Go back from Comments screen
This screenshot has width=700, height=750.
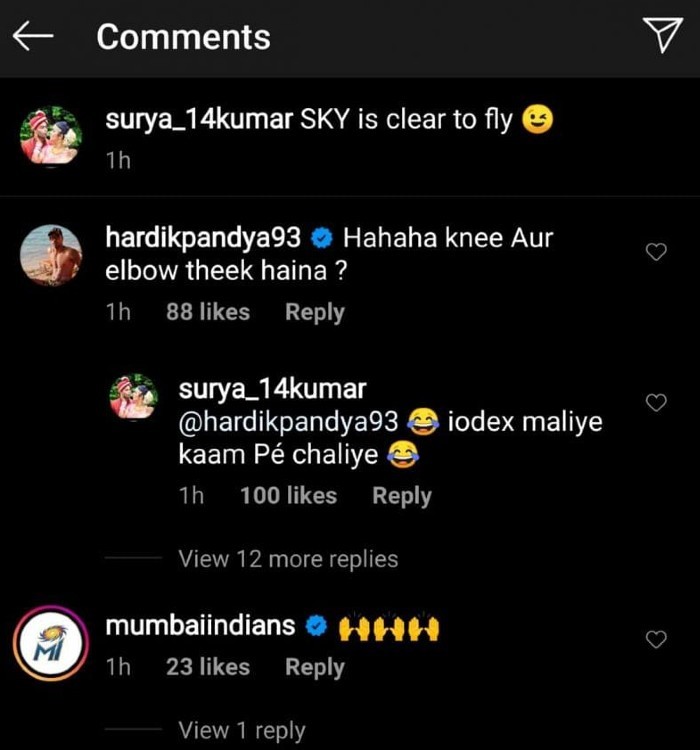(32, 36)
